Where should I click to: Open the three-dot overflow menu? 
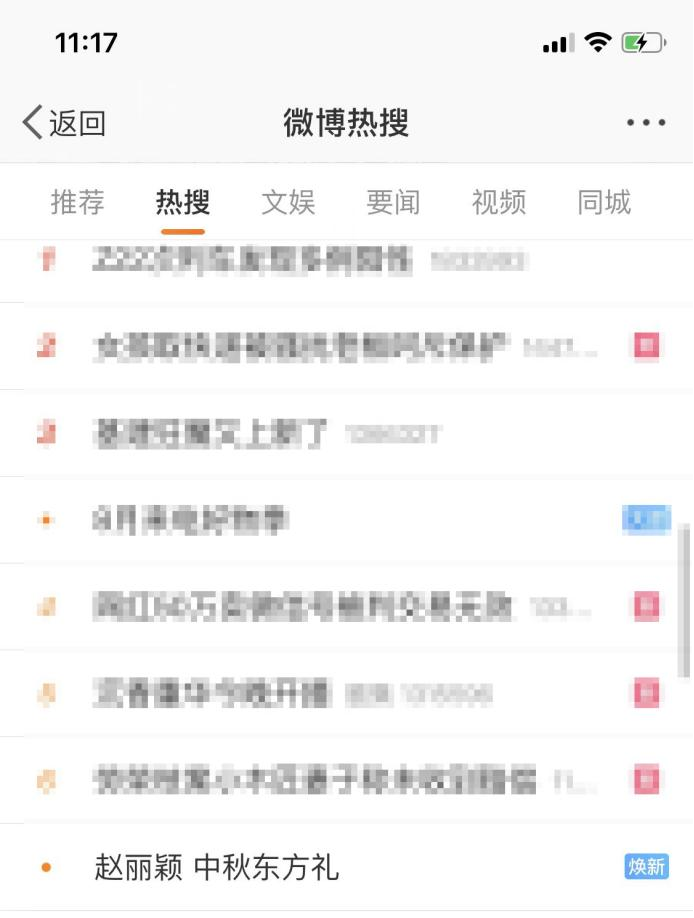[645, 123]
